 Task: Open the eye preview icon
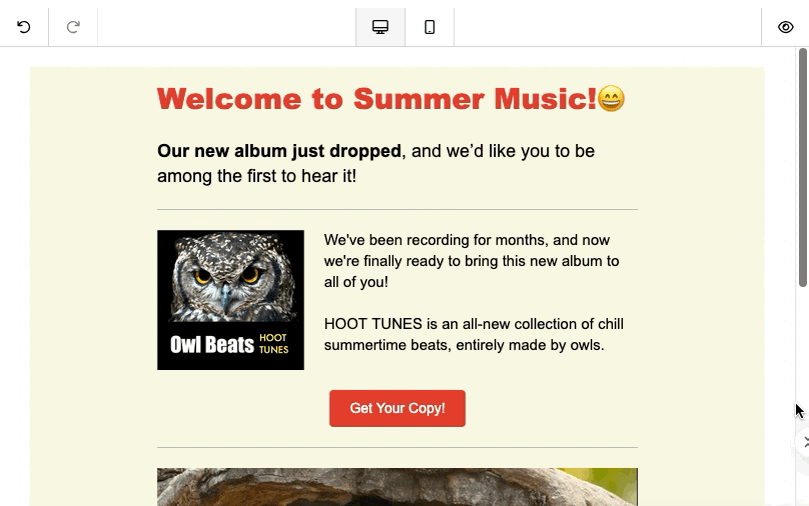point(785,27)
